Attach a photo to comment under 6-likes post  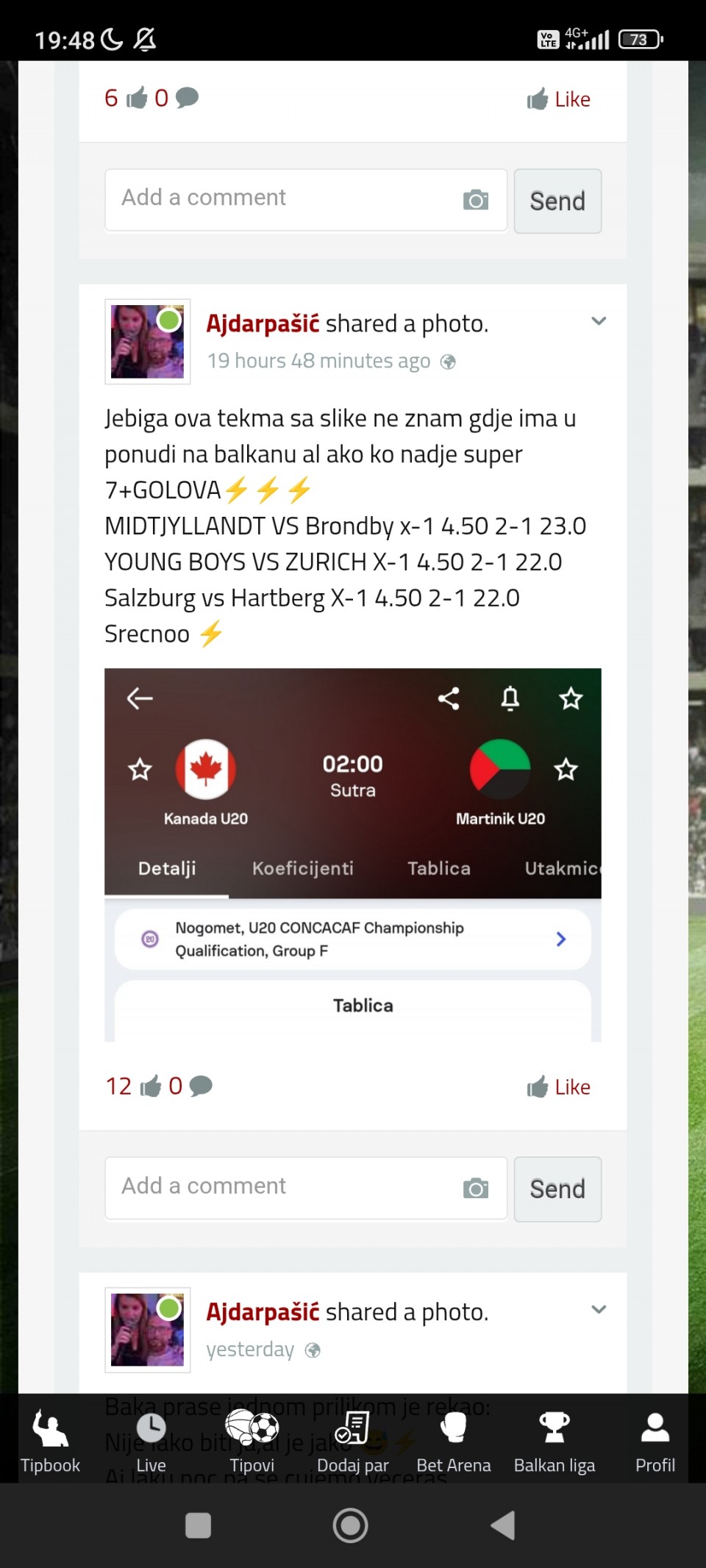[x=476, y=200]
